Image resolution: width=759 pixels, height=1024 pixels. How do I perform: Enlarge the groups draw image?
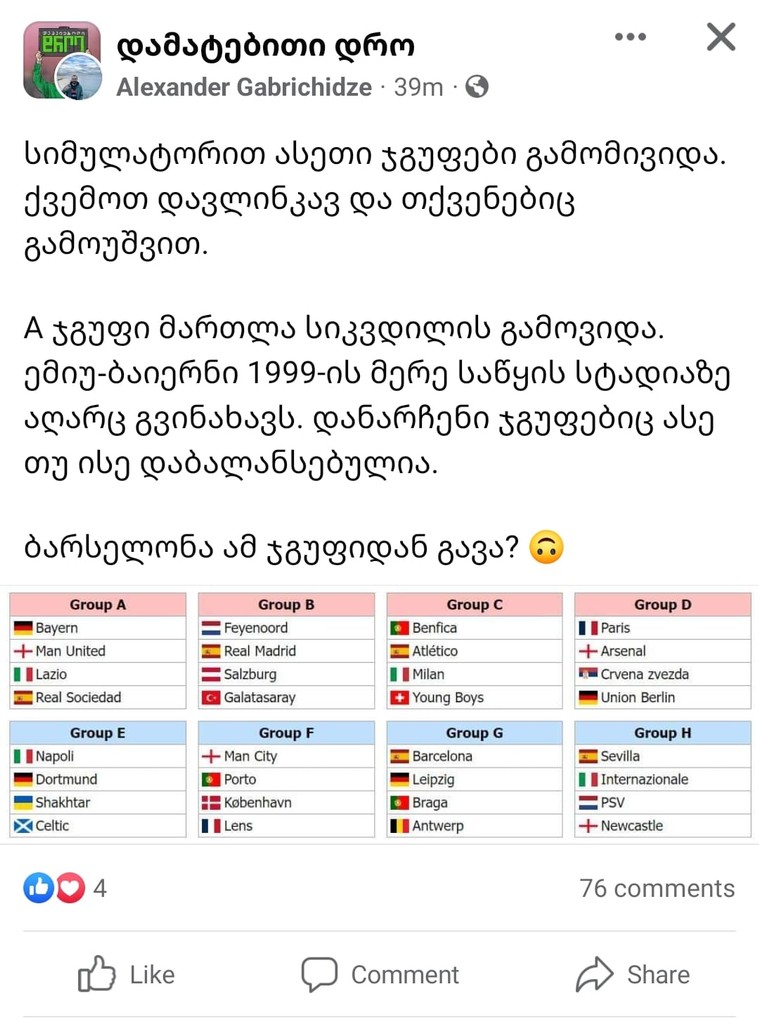(380, 714)
